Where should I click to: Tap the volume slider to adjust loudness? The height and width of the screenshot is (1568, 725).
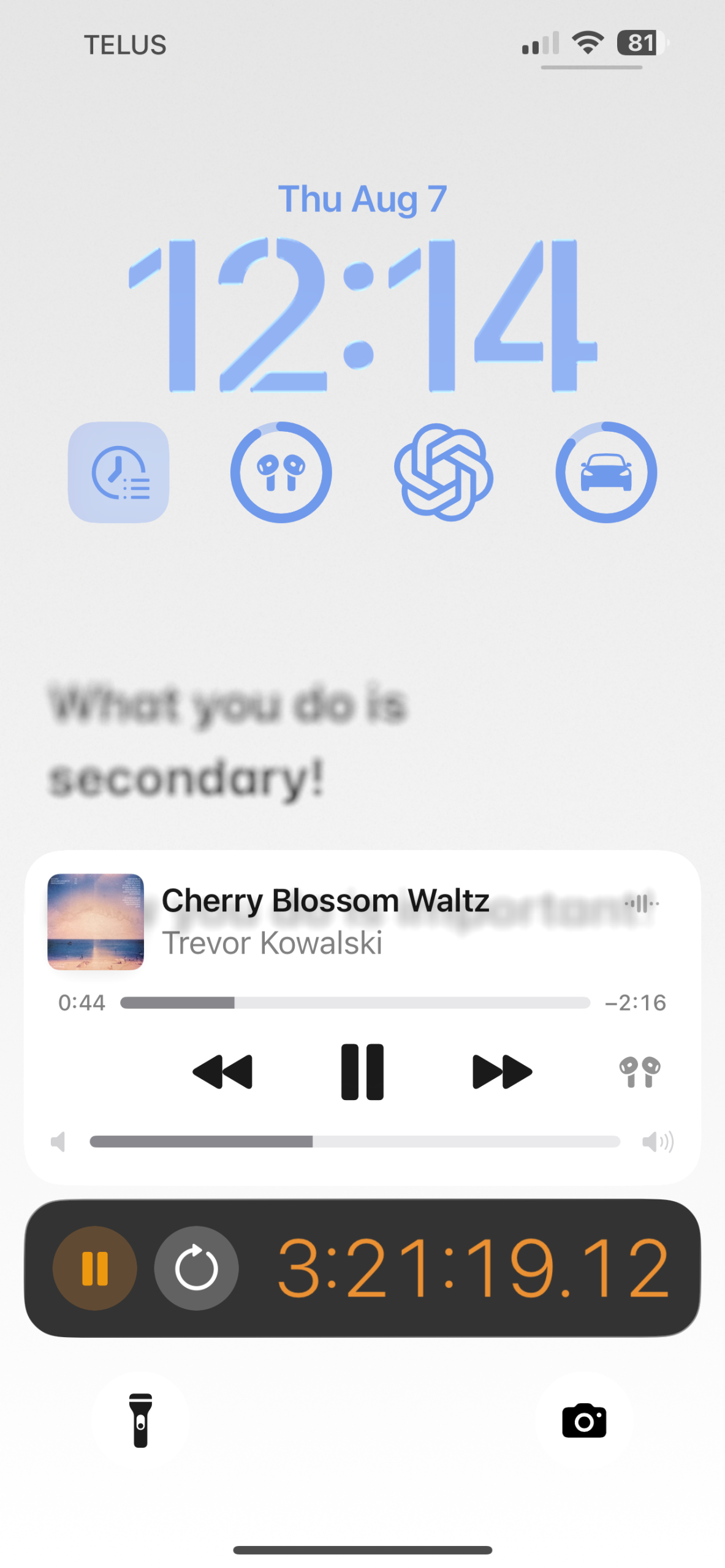(x=355, y=1141)
